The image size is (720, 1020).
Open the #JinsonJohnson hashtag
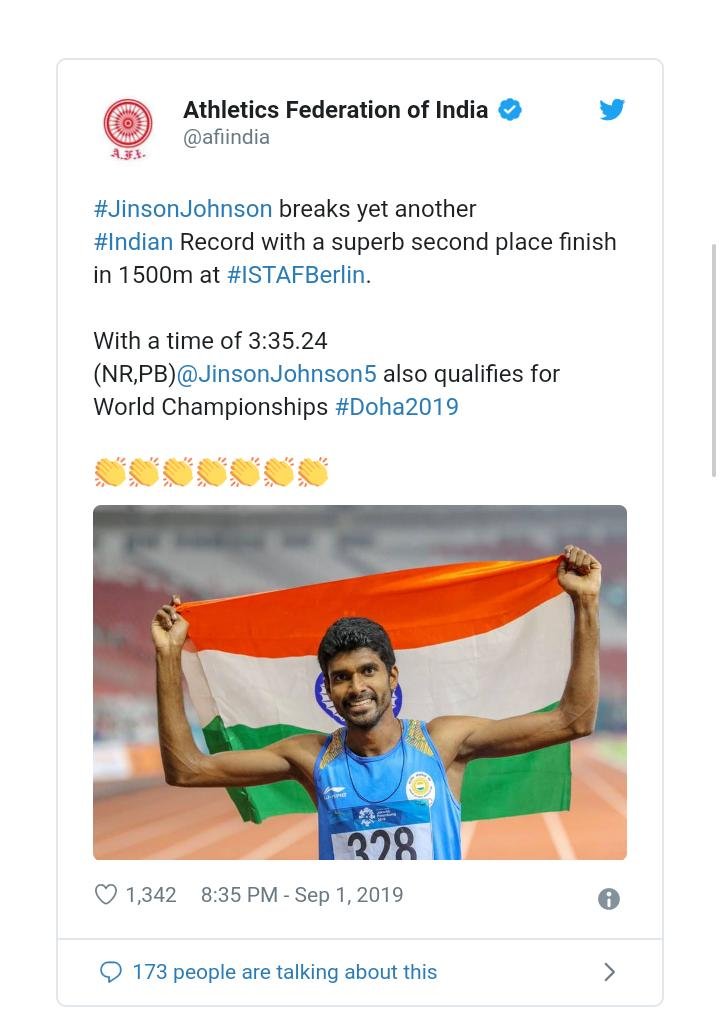183,209
